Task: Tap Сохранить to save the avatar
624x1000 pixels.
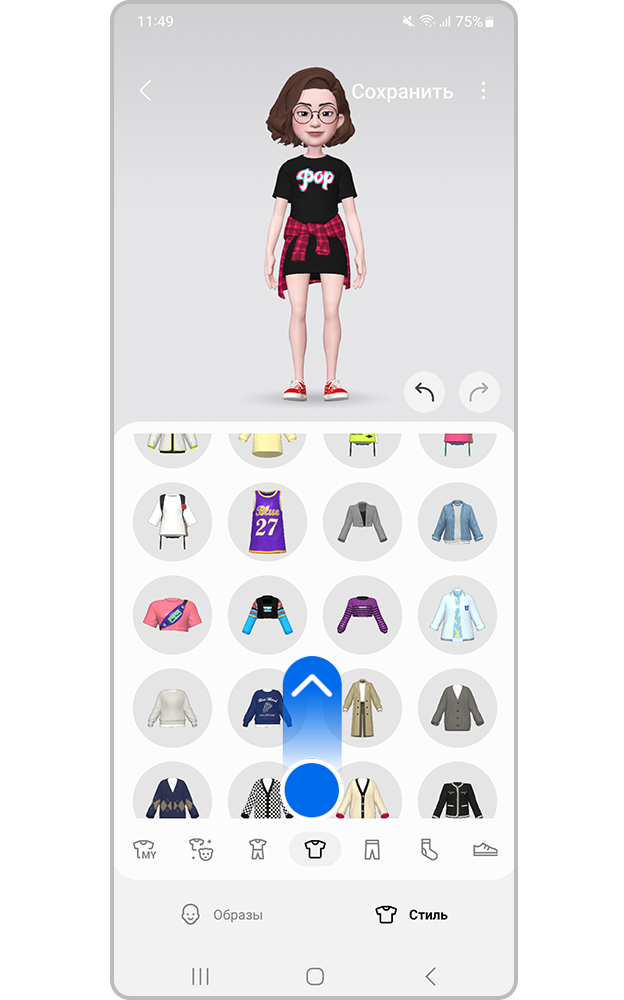Action: (402, 91)
